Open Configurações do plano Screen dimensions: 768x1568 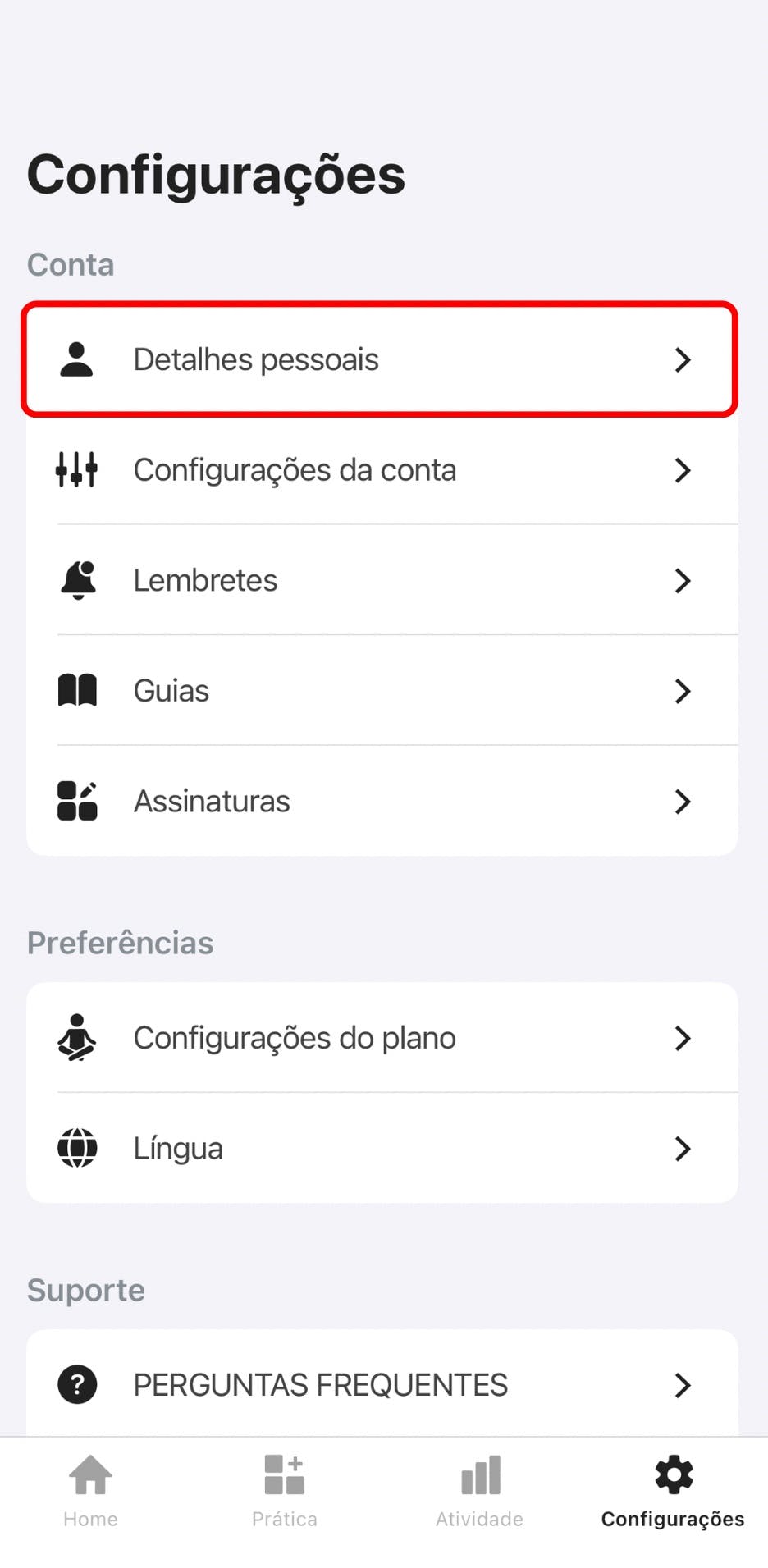[379, 1038]
